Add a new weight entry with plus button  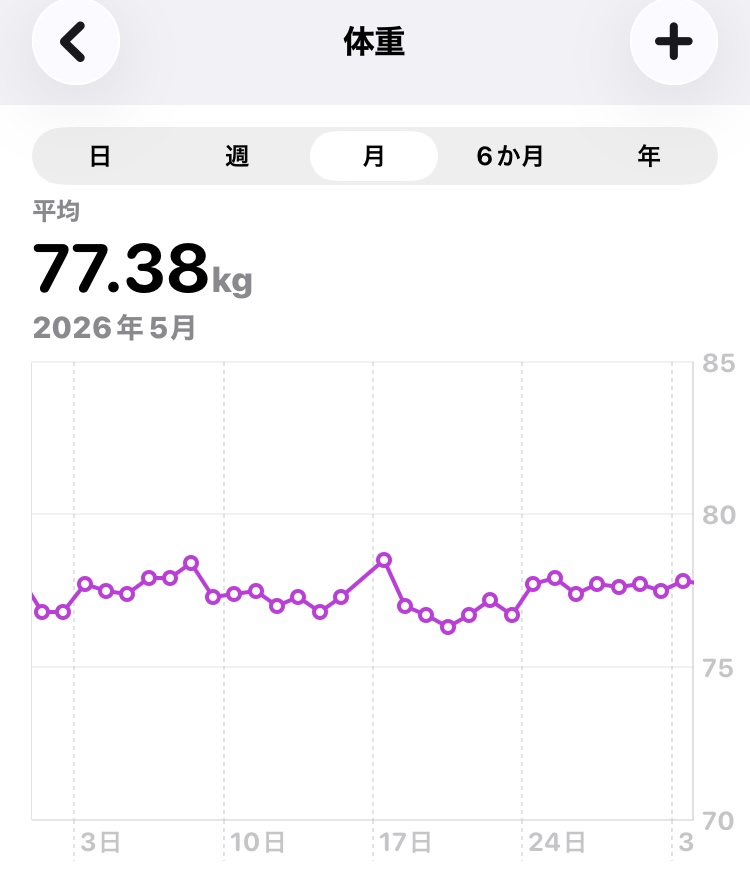coord(674,41)
